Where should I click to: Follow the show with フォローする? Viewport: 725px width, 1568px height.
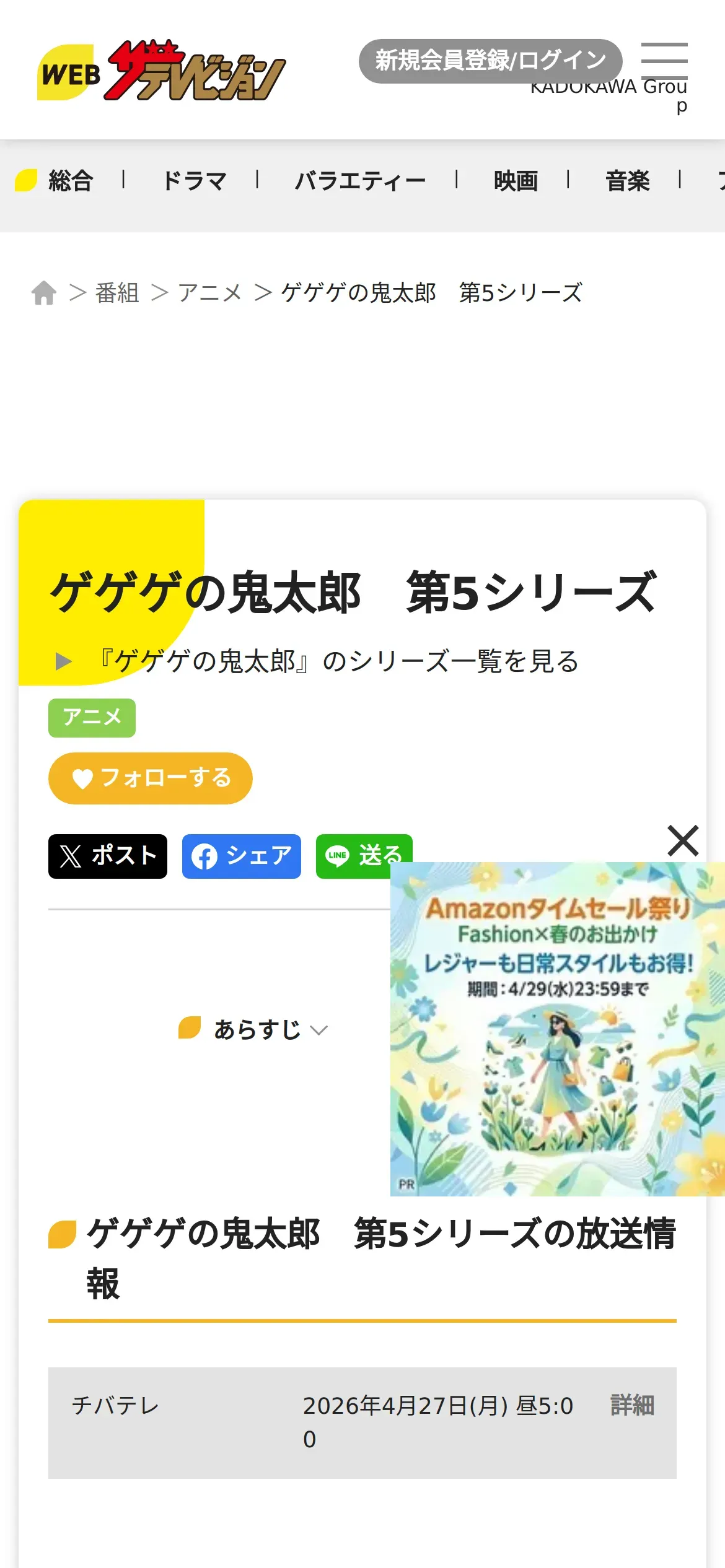coord(151,778)
